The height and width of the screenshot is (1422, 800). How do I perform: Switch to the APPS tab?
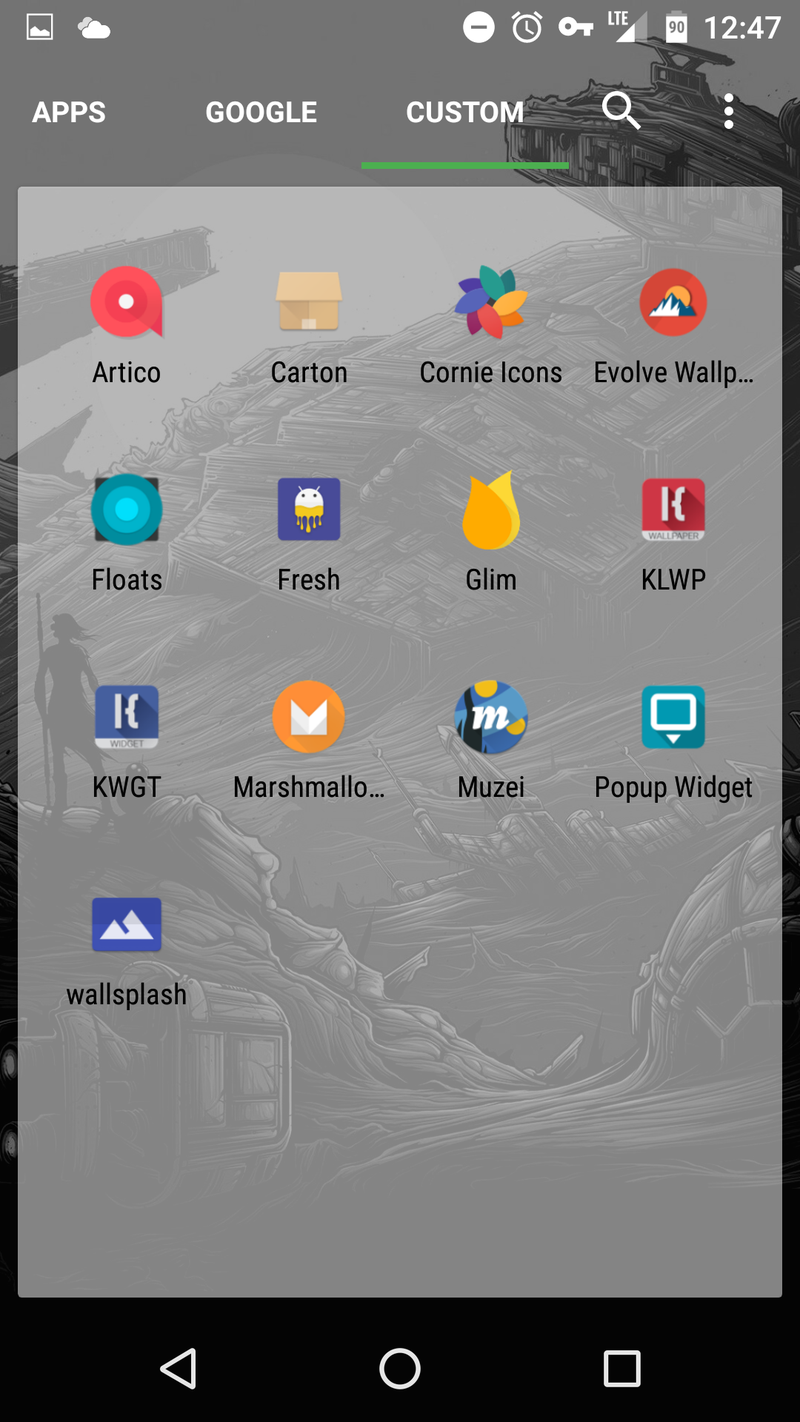coord(69,112)
